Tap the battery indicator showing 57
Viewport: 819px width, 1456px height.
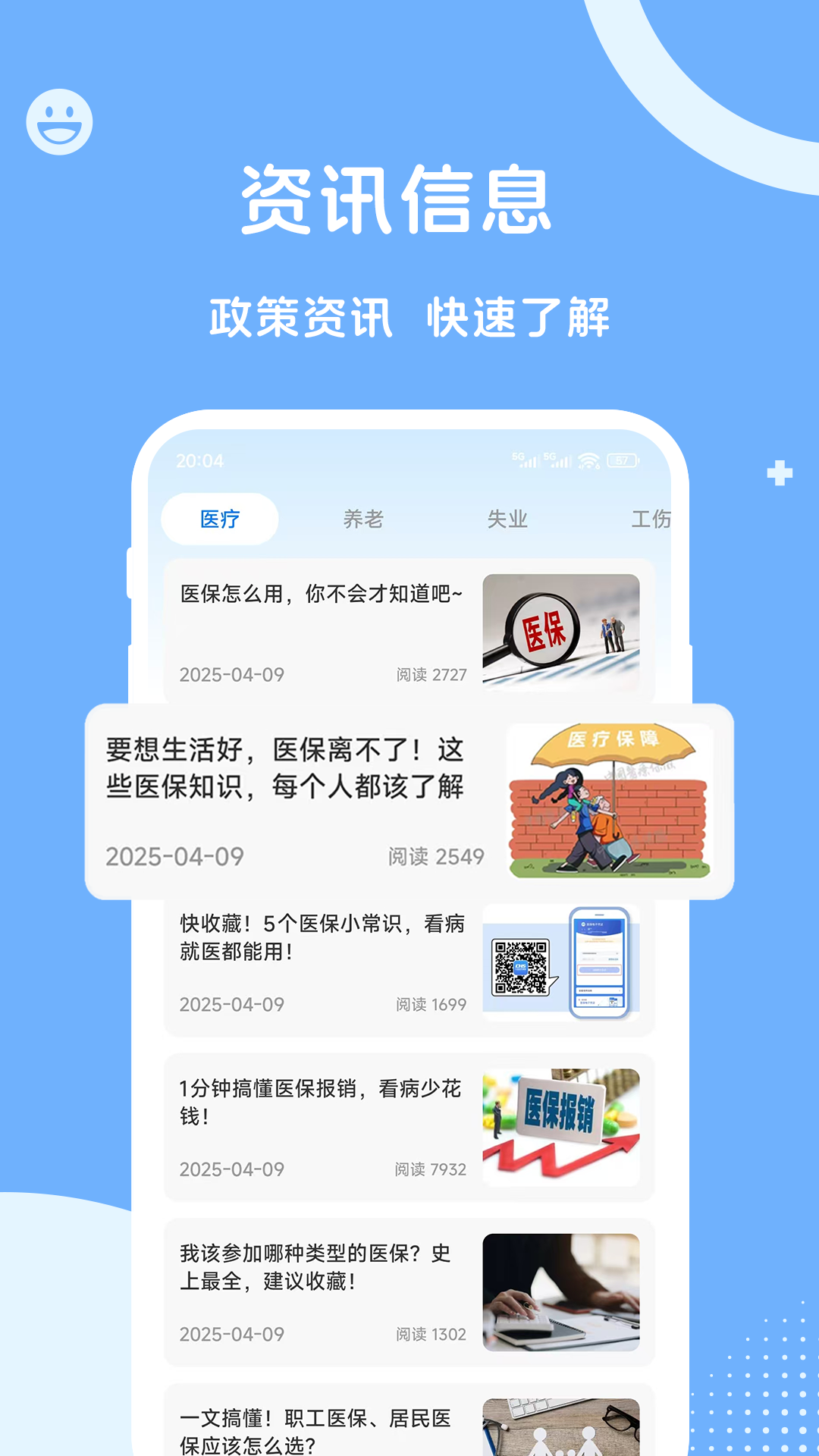coord(623,460)
